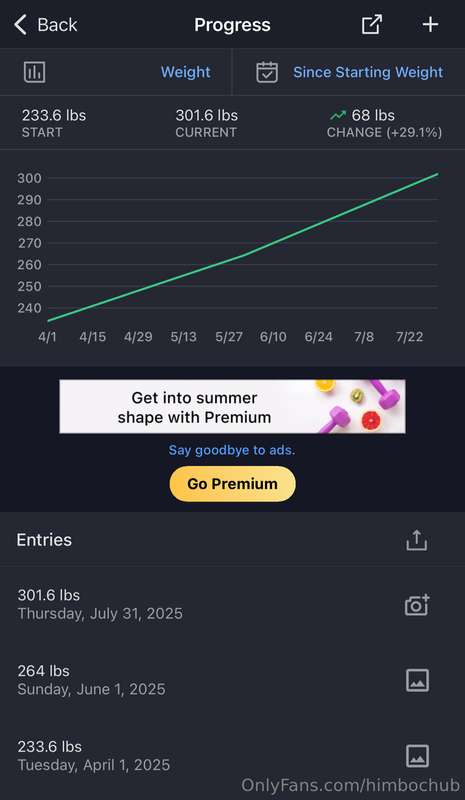The width and height of the screenshot is (465, 800).
Task: Open the 233.6 lbs April 1 entry
Action: [x=232, y=755]
